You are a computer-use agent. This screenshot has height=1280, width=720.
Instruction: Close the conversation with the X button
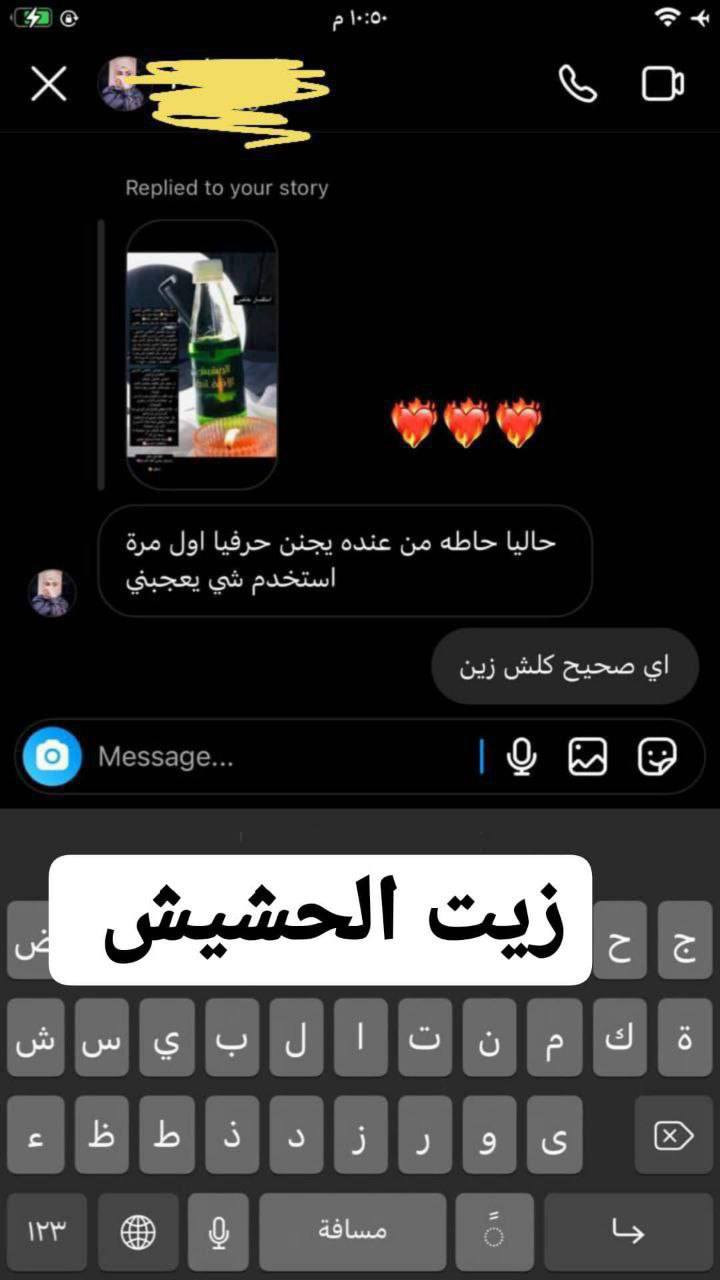coord(48,83)
